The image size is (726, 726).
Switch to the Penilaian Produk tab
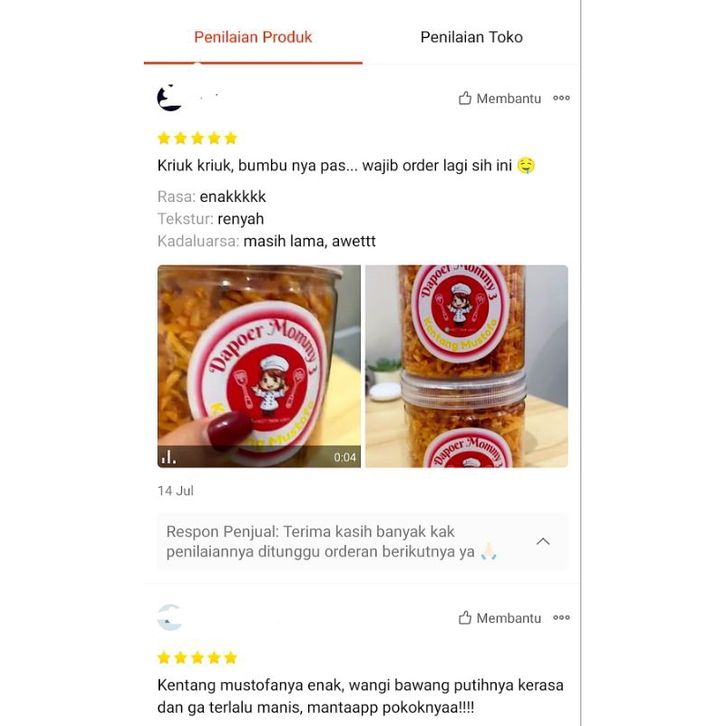[x=253, y=37]
